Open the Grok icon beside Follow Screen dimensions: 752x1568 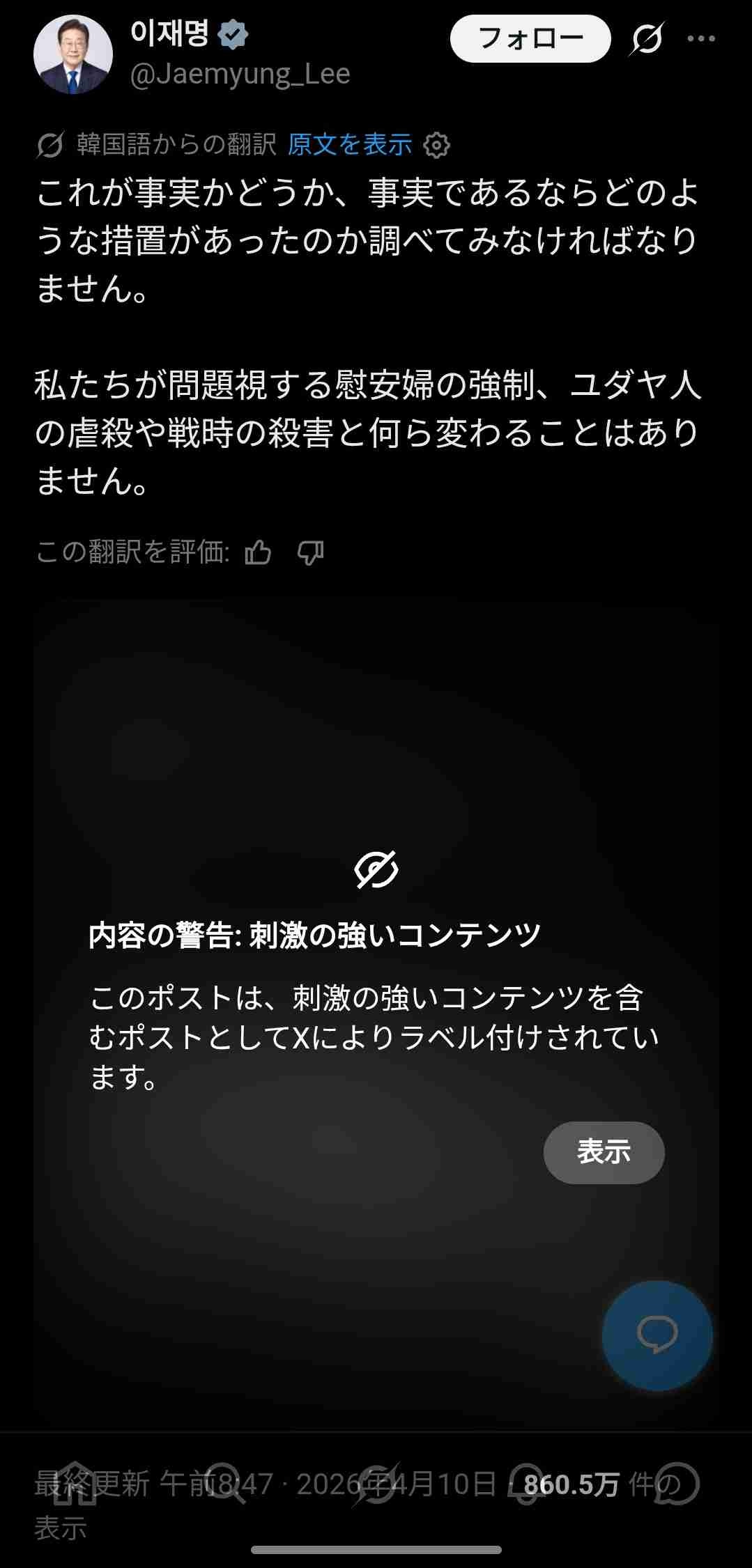point(647,39)
